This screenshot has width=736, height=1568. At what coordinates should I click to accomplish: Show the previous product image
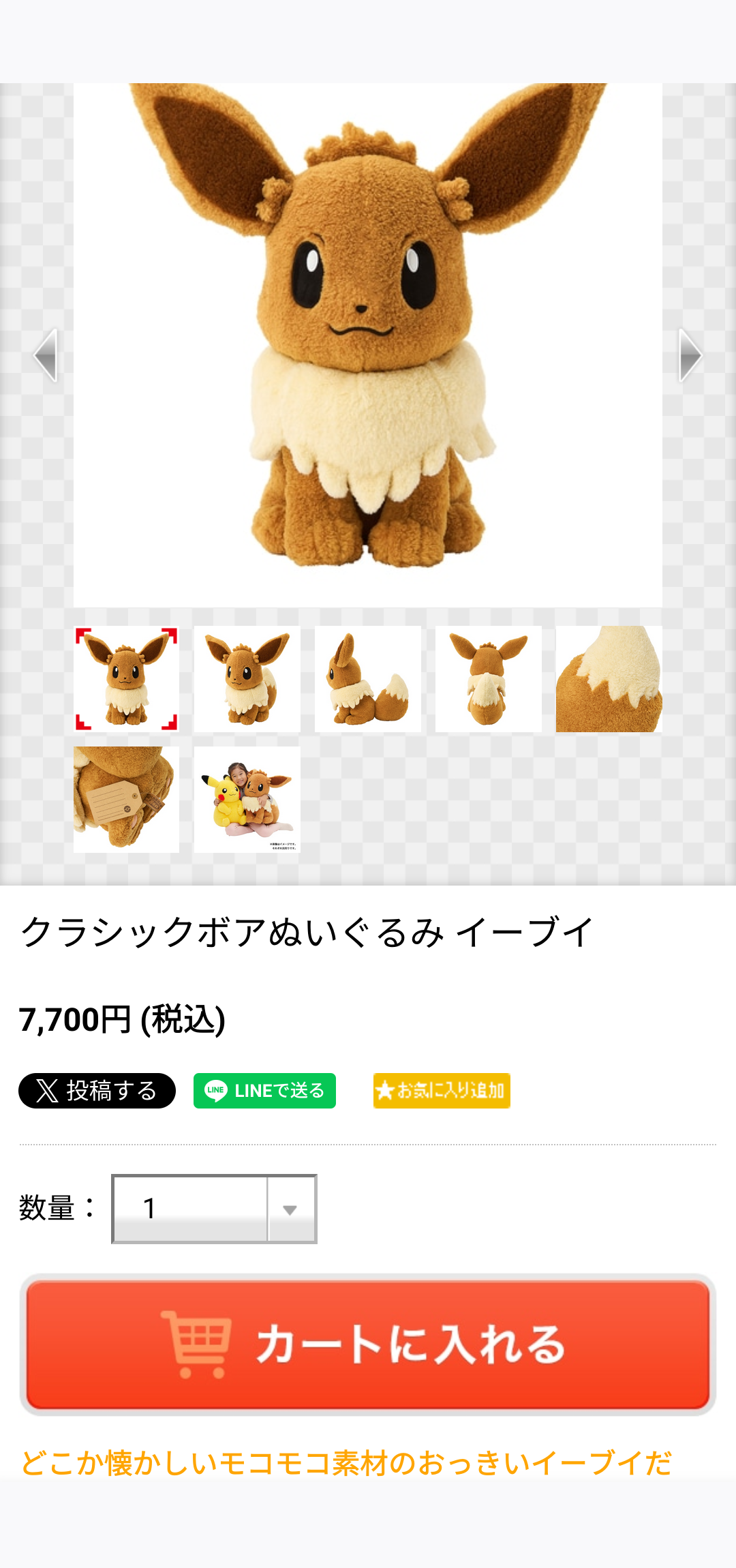point(46,355)
